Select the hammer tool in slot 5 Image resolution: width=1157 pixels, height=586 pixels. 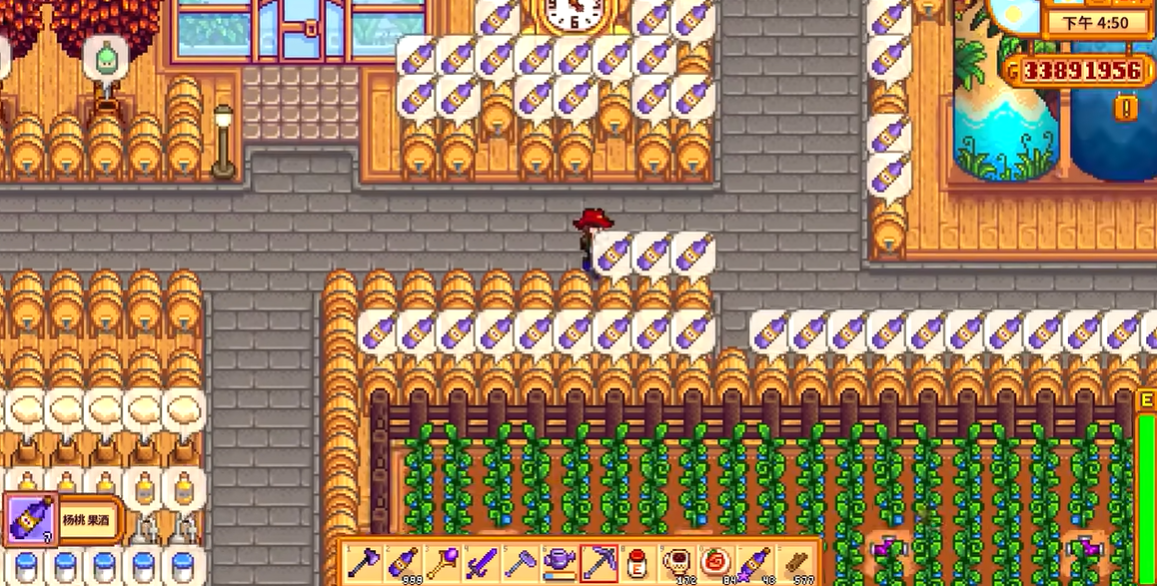pos(521,563)
